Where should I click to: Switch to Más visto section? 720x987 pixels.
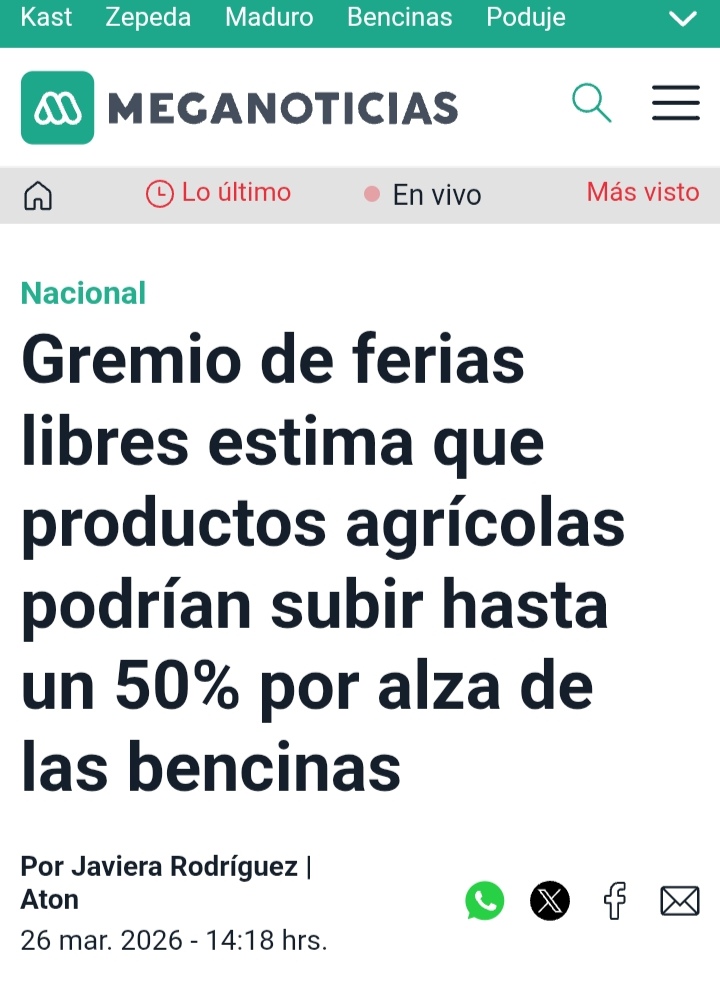pos(643,192)
